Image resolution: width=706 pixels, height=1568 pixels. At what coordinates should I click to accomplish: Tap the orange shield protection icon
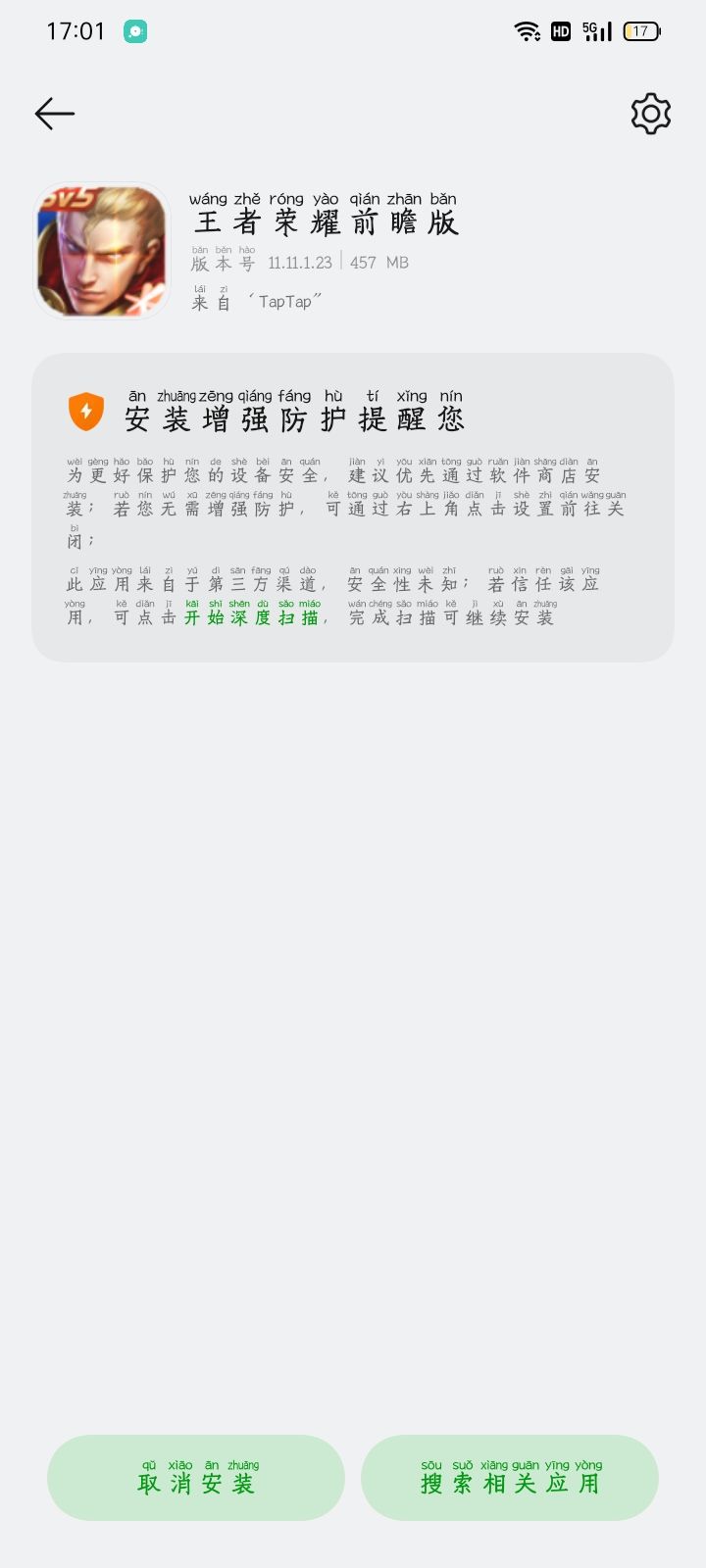coord(84,412)
